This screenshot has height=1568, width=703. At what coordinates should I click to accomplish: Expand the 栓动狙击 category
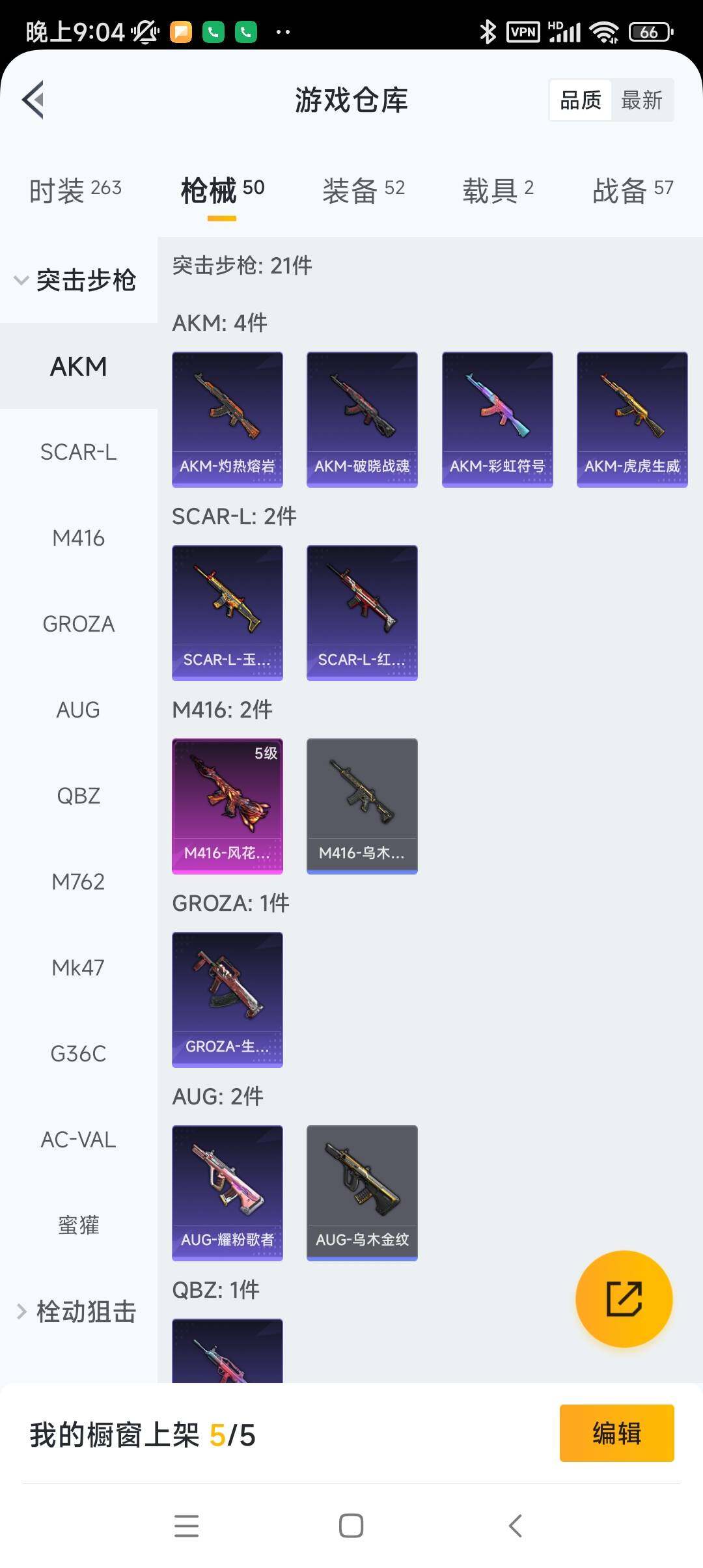coord(77,1311)
